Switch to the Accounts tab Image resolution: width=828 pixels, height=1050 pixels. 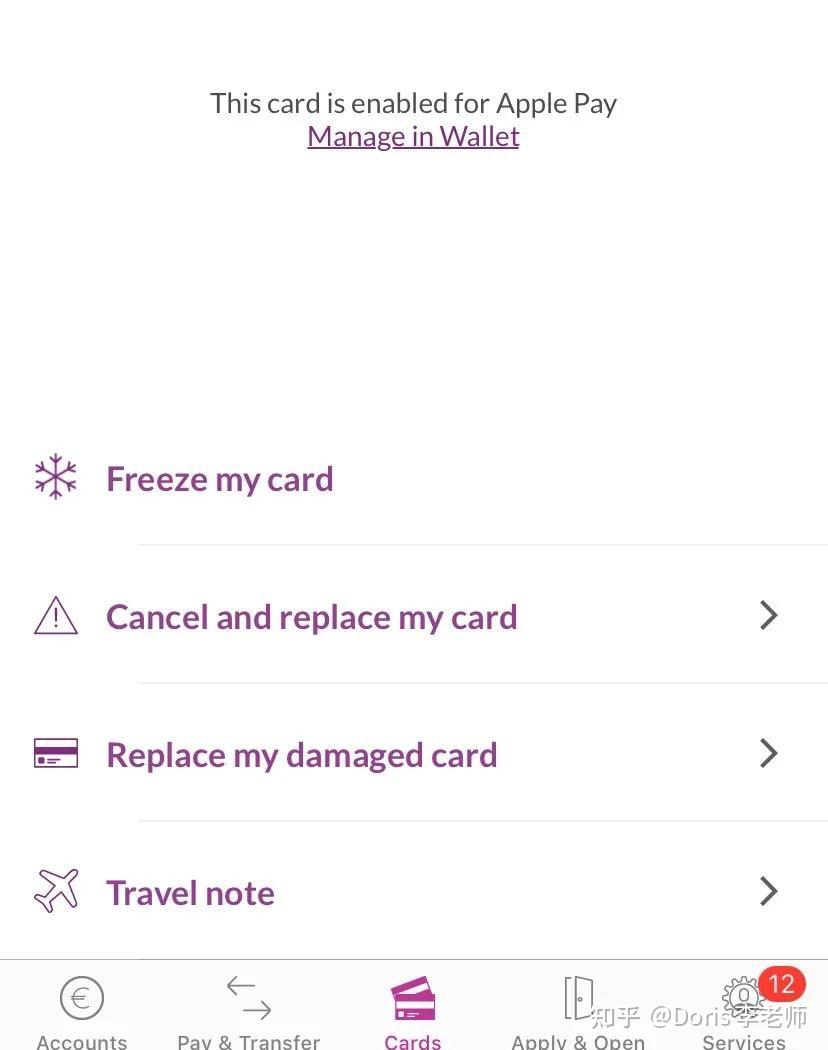(82, 1010)
